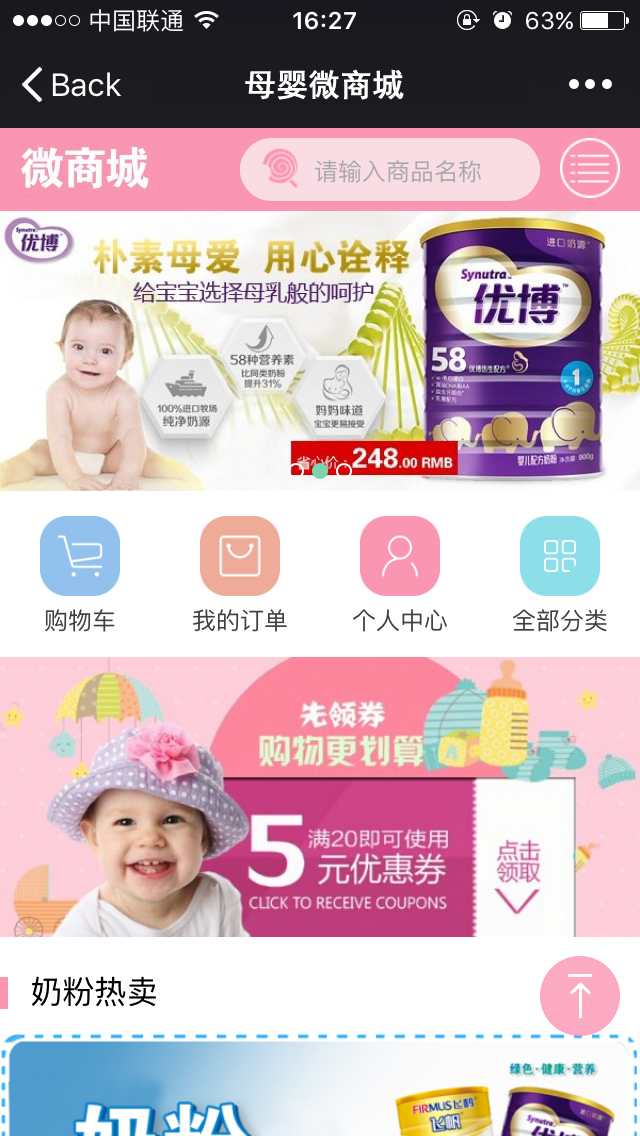Open 购物车 shopping cart
Screen dimensions: 640x1136
pyautogui.click(x=80, y=573)
